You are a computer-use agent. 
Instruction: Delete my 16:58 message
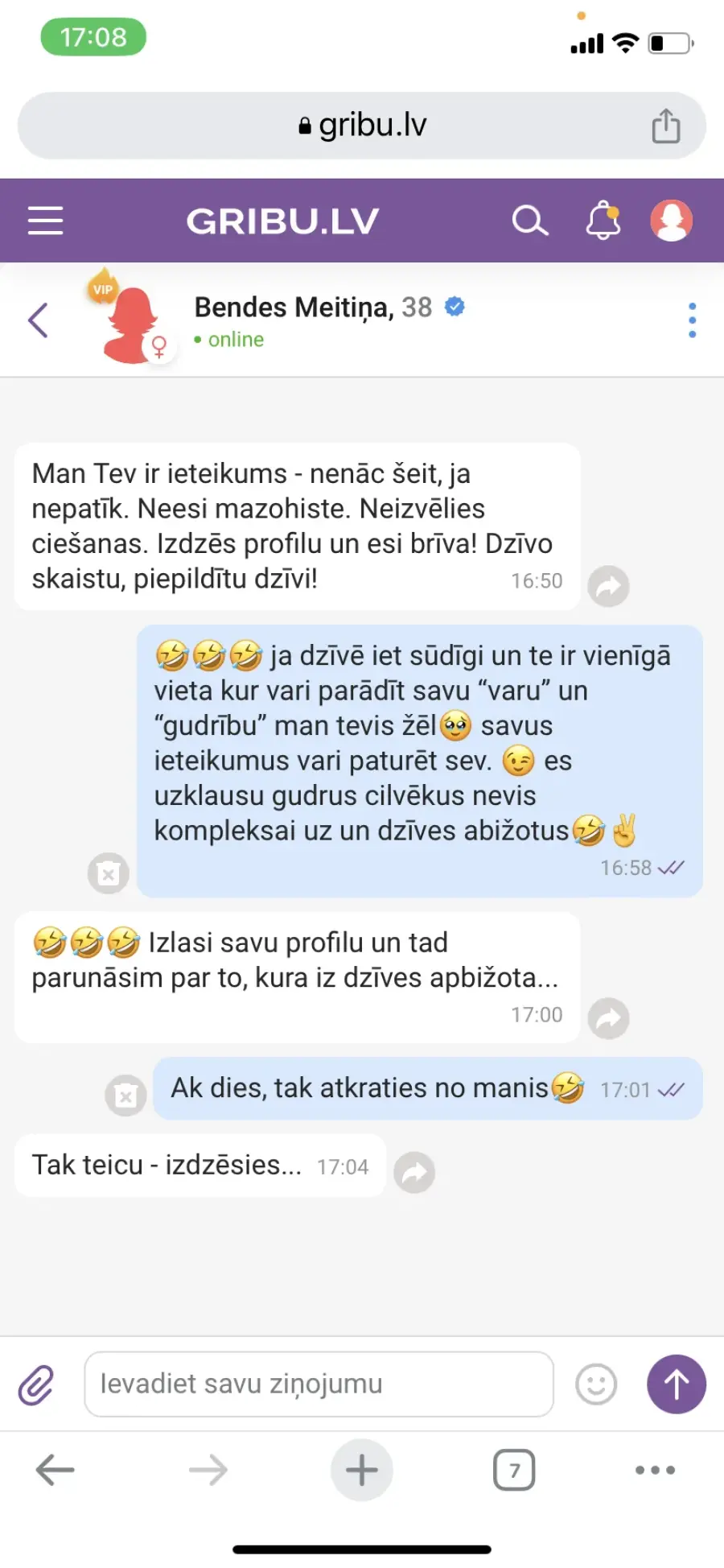tap(109, 873)
